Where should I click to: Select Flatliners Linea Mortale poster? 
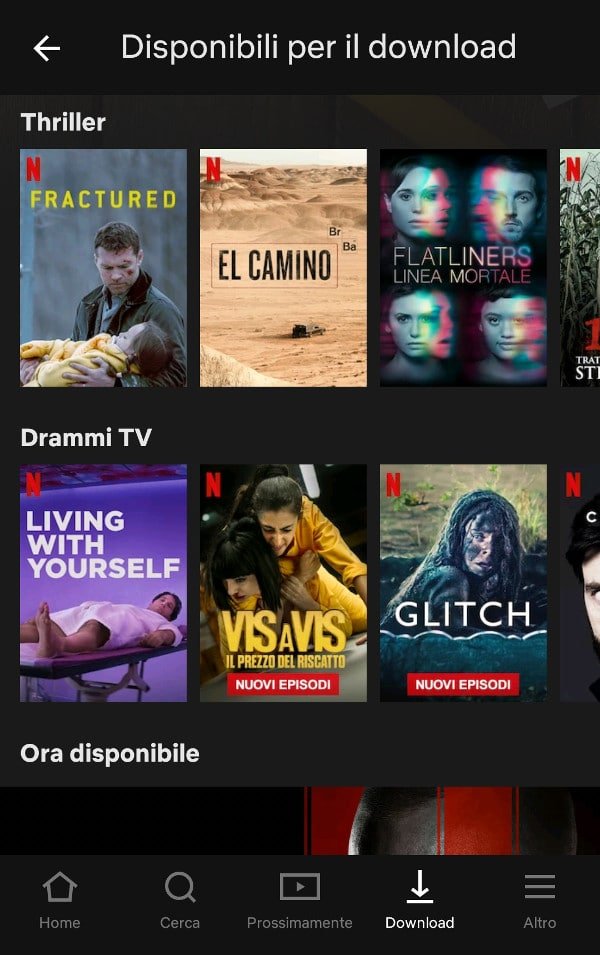point(463,268)
